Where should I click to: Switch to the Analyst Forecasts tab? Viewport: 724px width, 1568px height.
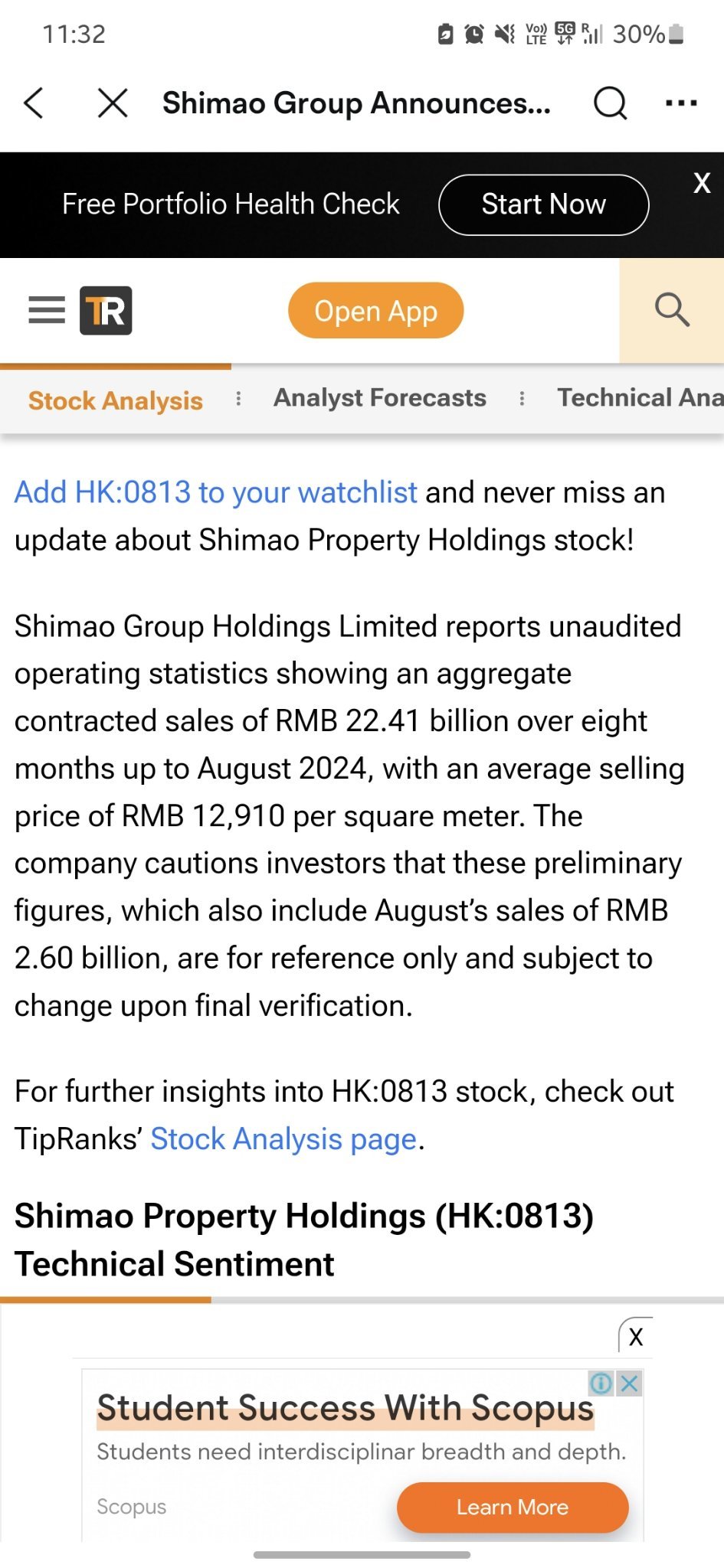pyautogui.click(x=380, y=398)
